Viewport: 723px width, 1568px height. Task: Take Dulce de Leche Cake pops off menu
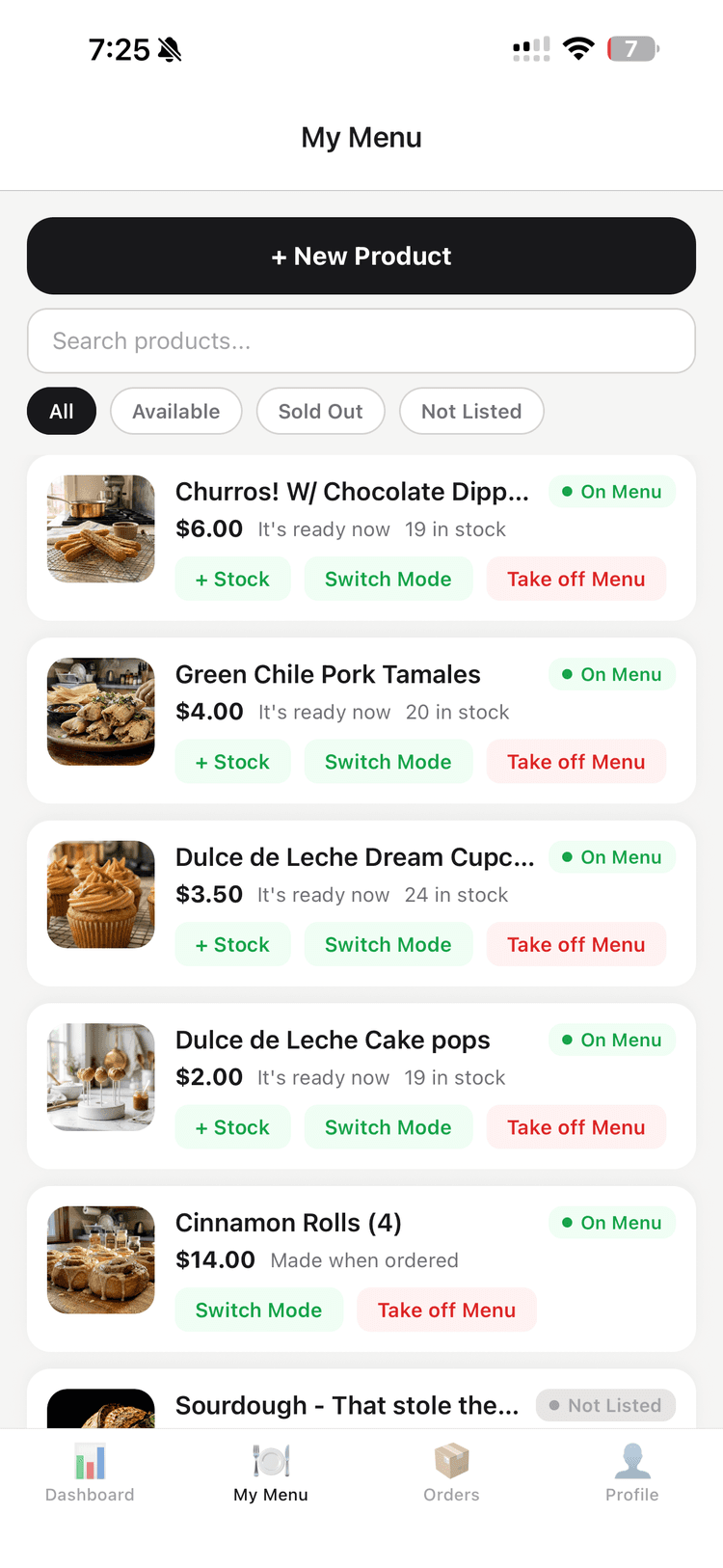tap(576, 1126)
